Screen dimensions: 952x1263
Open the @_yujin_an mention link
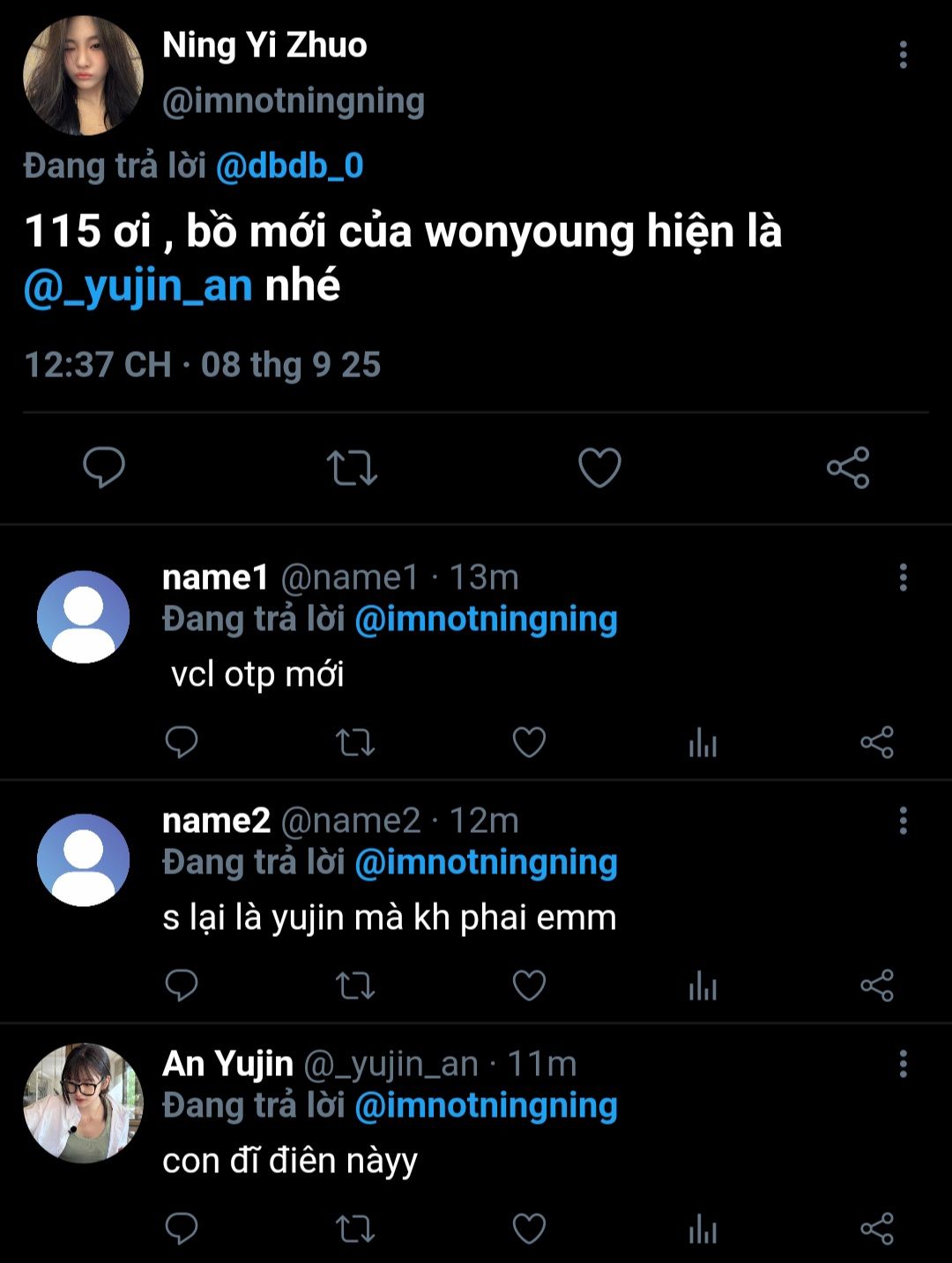pos(138,286)
